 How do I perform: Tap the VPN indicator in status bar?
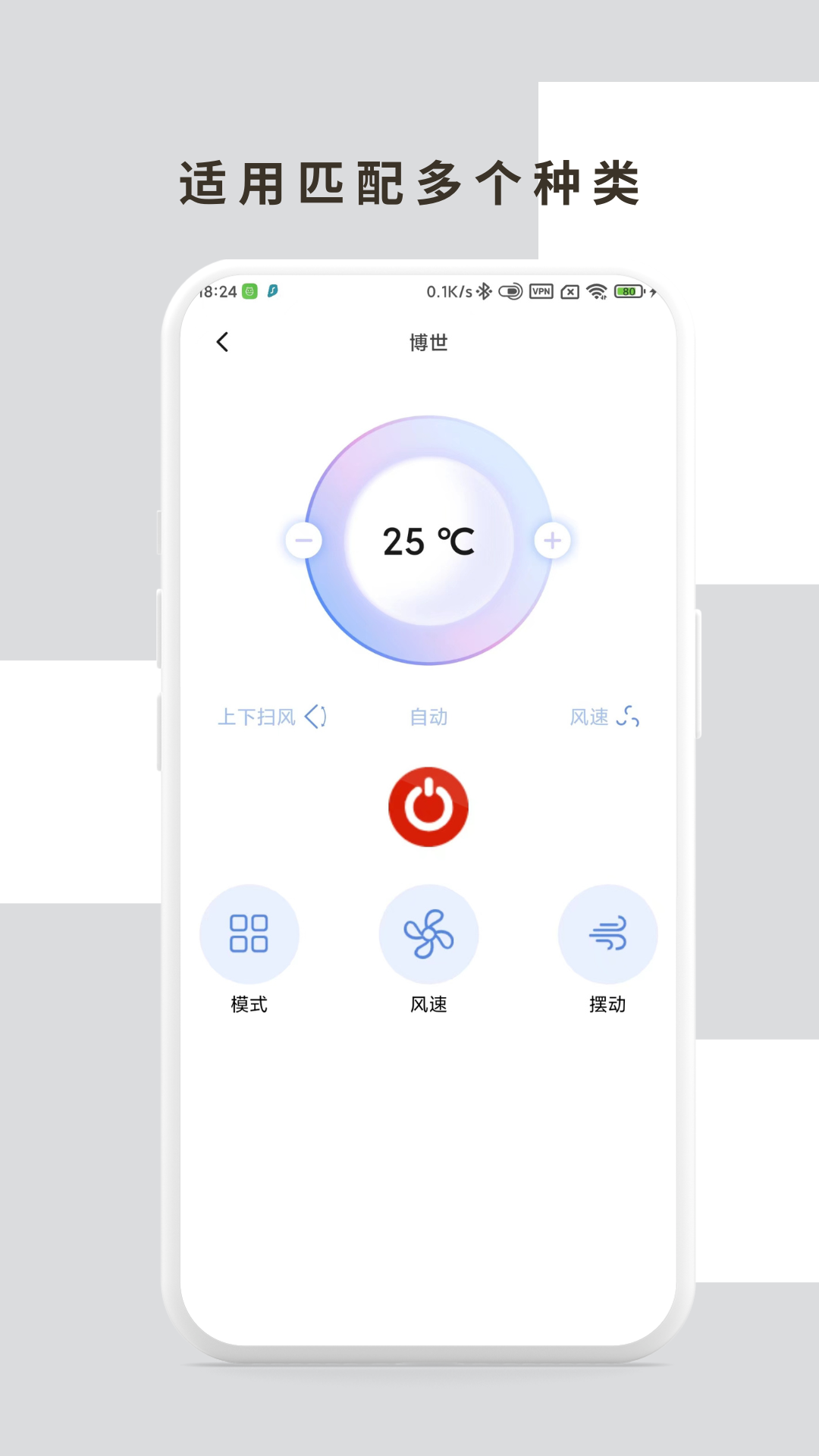pyautogui.click(x=541, y=290)
